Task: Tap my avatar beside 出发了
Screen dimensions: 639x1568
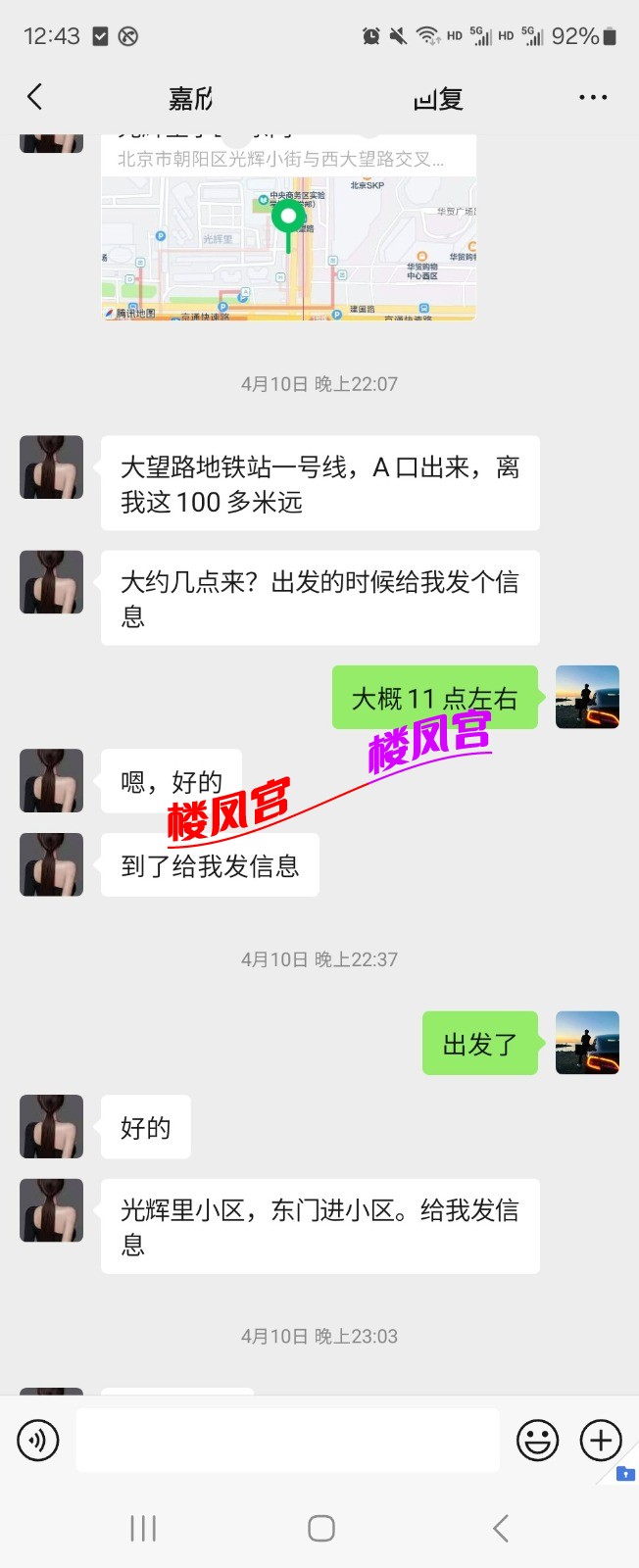Action: [x=587, y=1043]
